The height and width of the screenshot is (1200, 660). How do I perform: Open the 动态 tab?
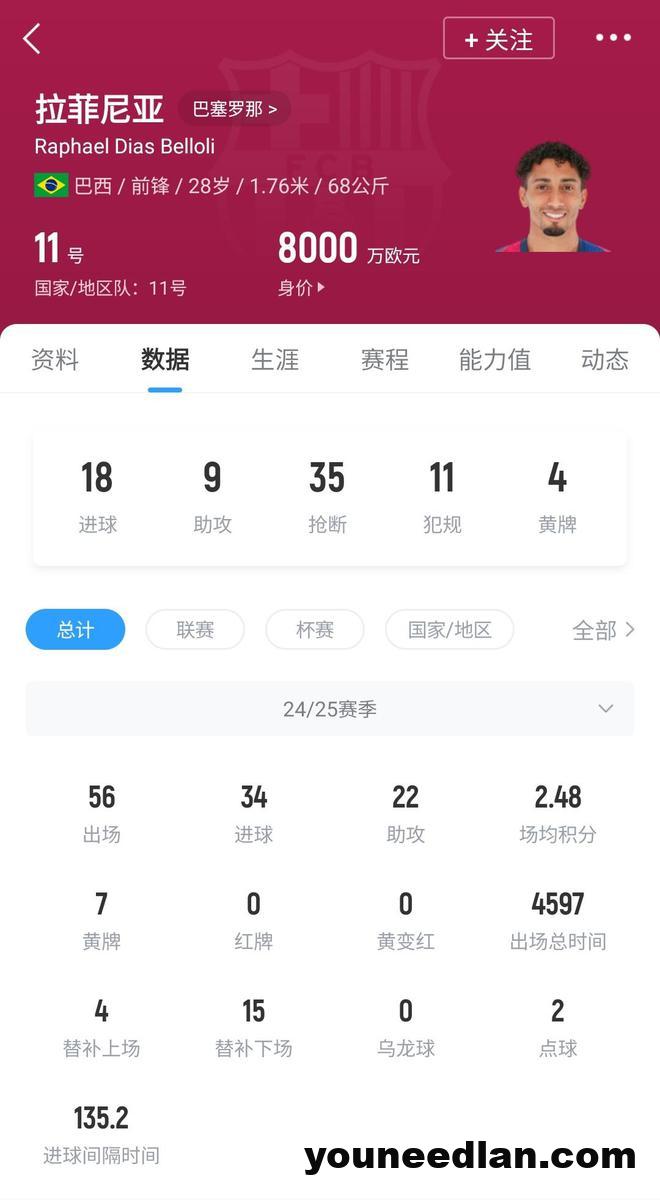tap(604, 360)
